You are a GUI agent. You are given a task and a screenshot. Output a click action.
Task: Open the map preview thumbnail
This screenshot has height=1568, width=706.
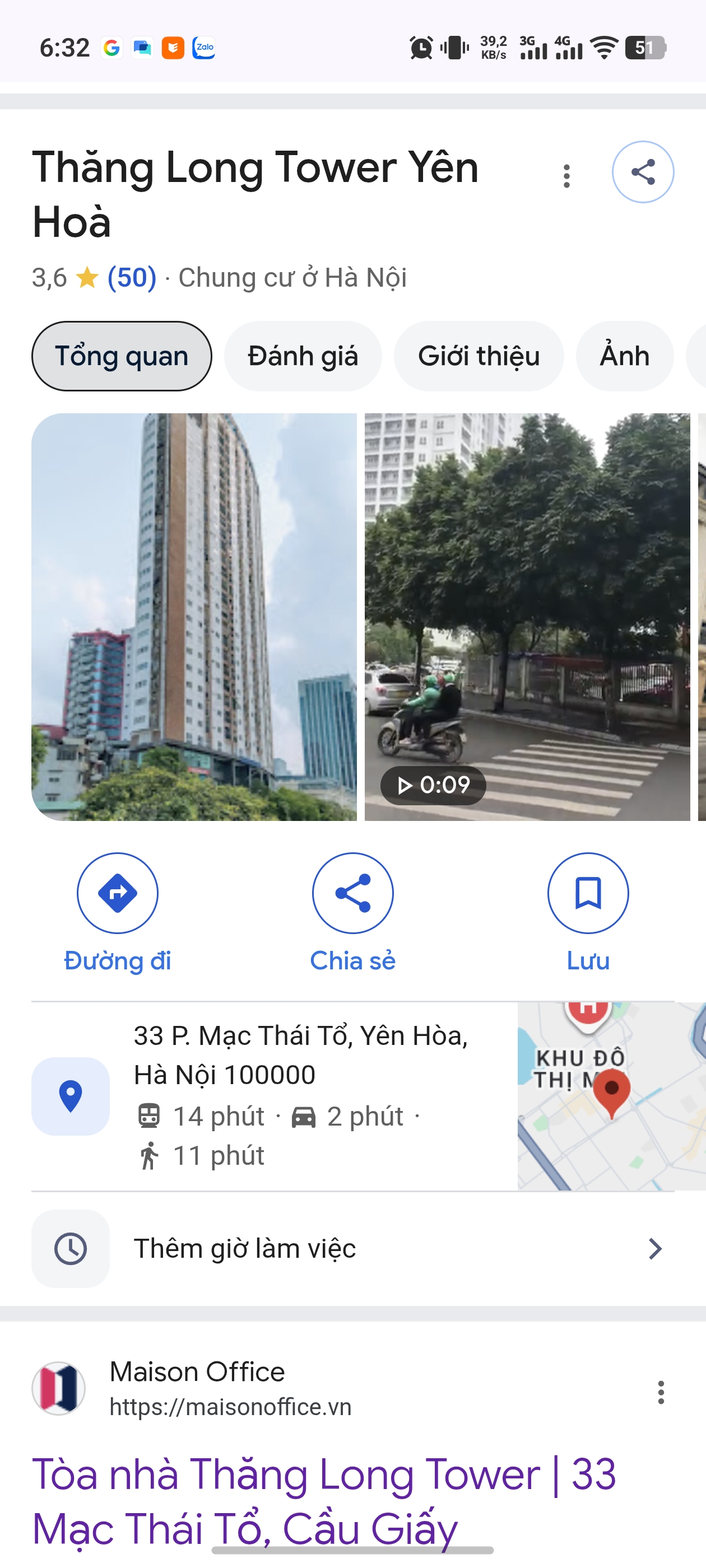coord(611,1096)
